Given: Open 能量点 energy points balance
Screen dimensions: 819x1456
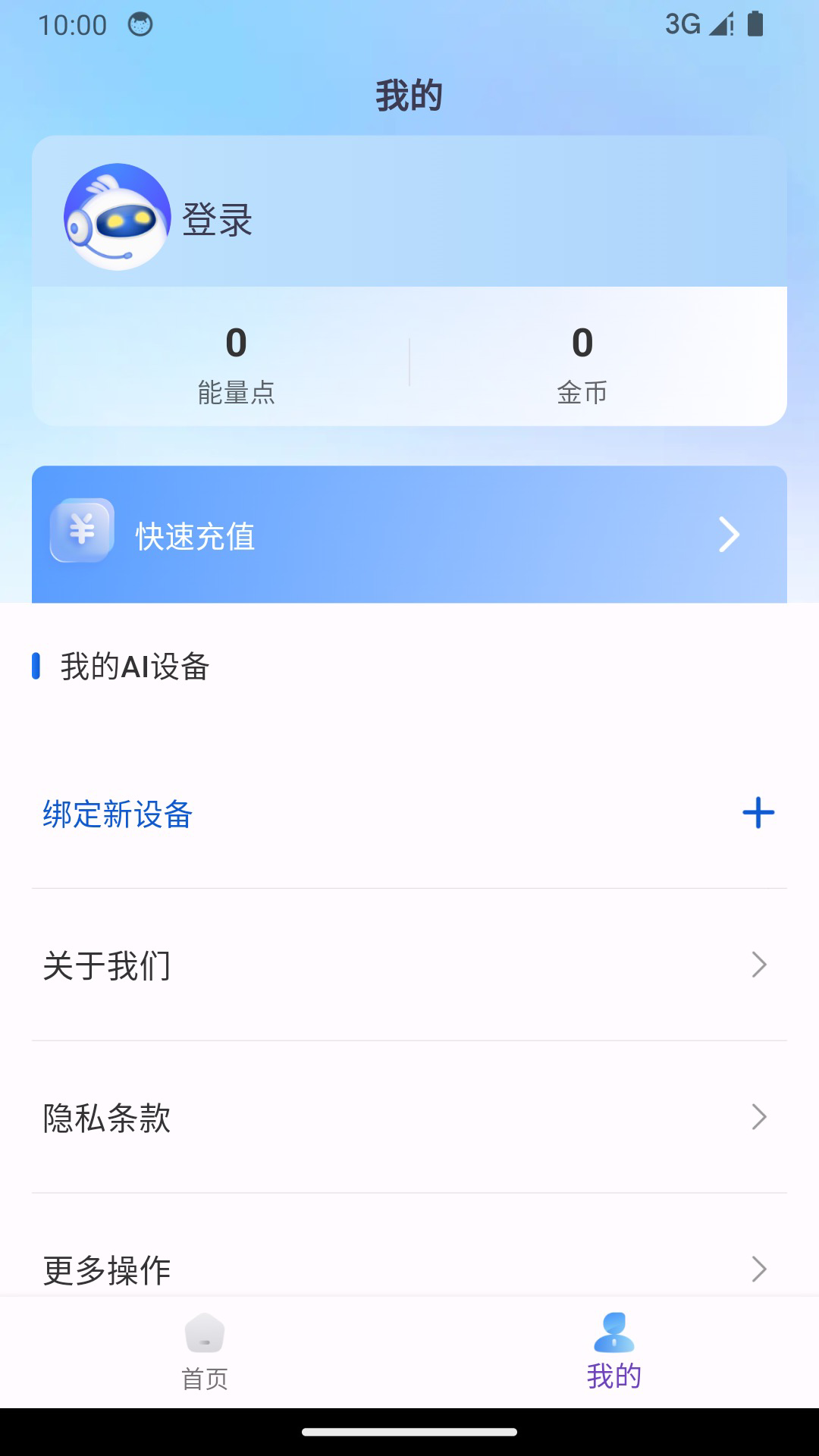Looking at the screenshot, I should [236, 362].
